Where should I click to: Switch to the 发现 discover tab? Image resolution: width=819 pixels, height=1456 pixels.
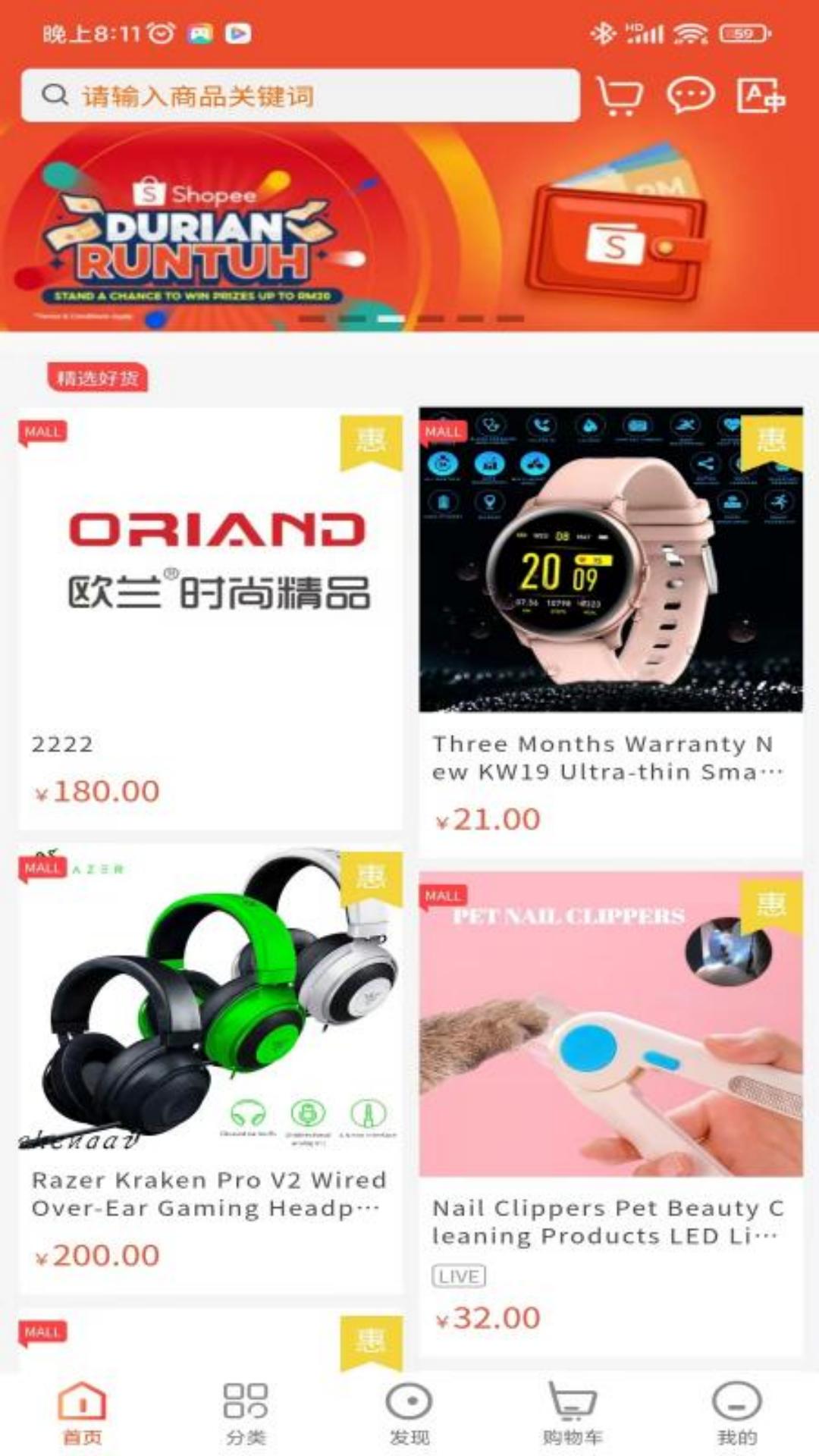coord(409,1414)
